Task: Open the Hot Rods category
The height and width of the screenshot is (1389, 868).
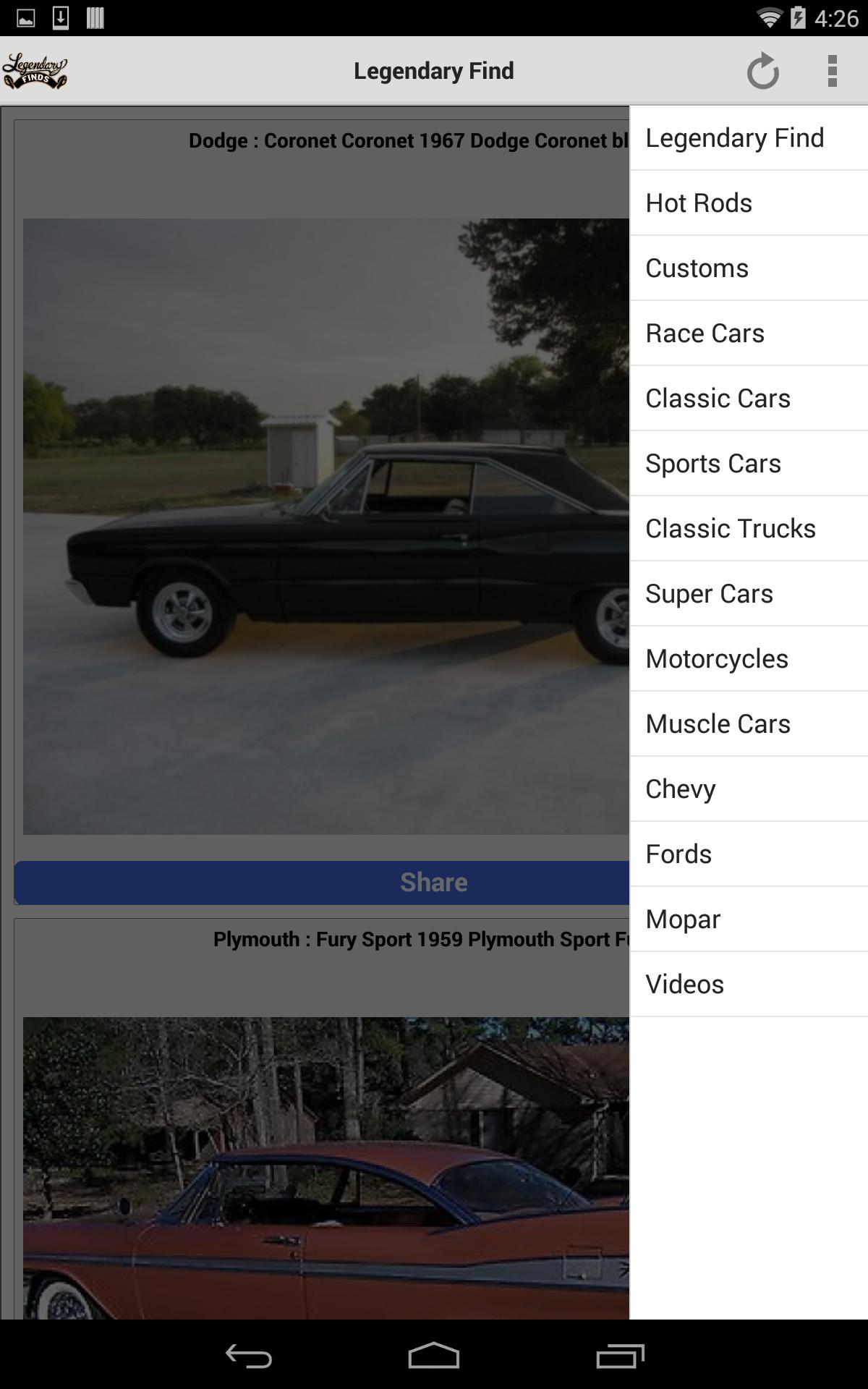Action: (x=749, y=203)
